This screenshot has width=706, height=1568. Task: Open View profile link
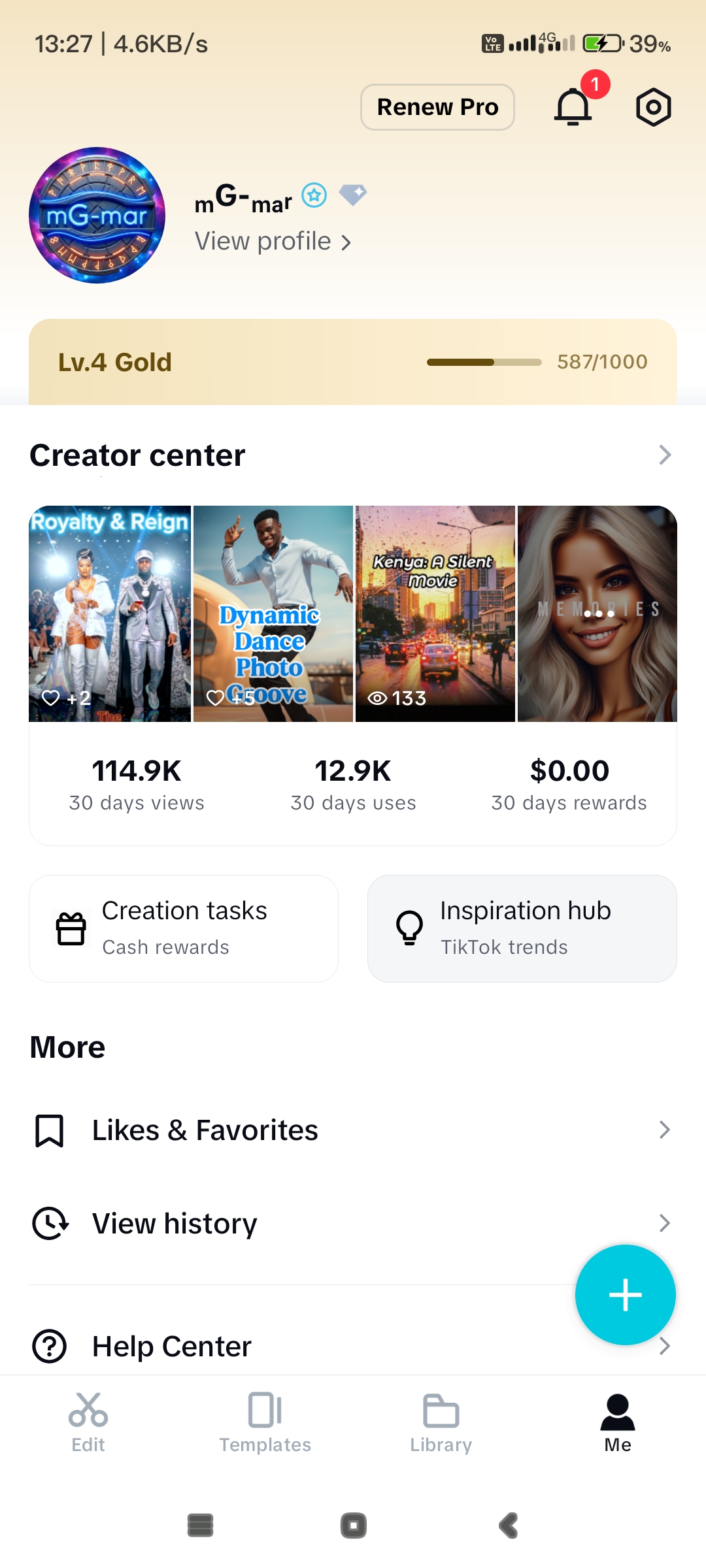click(273, 242)
